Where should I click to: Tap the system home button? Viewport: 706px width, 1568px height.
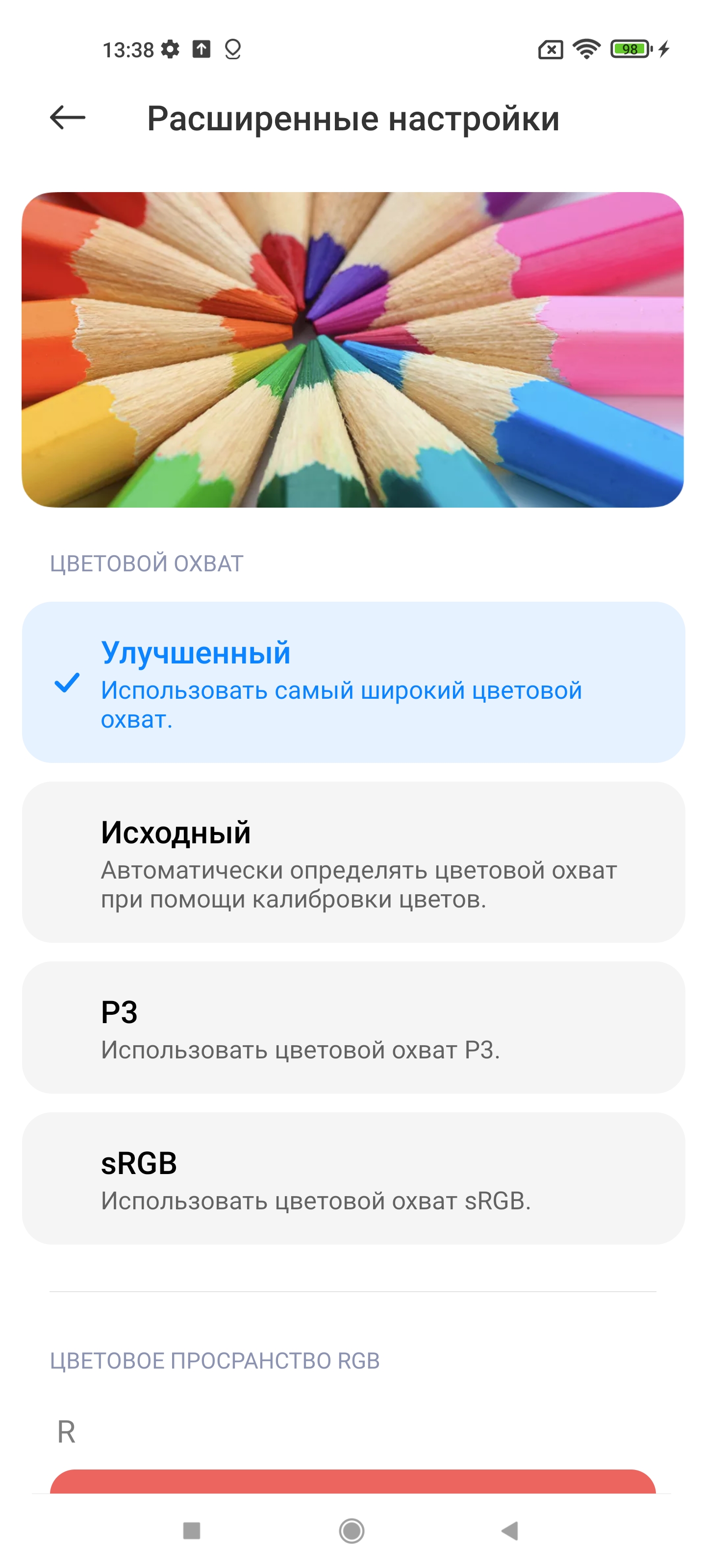pyautogui.click(x=352, y=1530)
